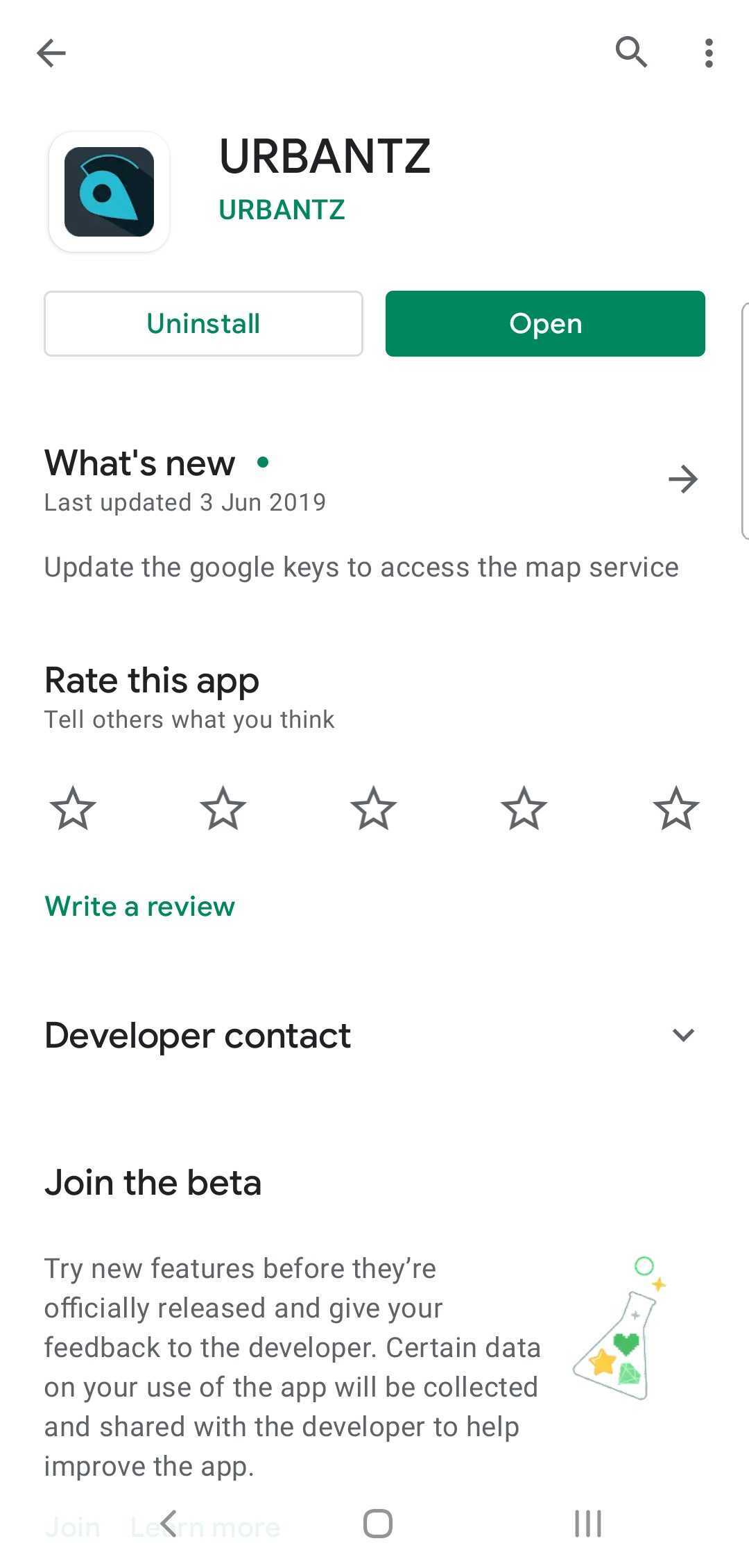This screenshot has height=1568, width=749.
Task: Open the three-dot overflow menu
Action: click(x=709, y=53)
